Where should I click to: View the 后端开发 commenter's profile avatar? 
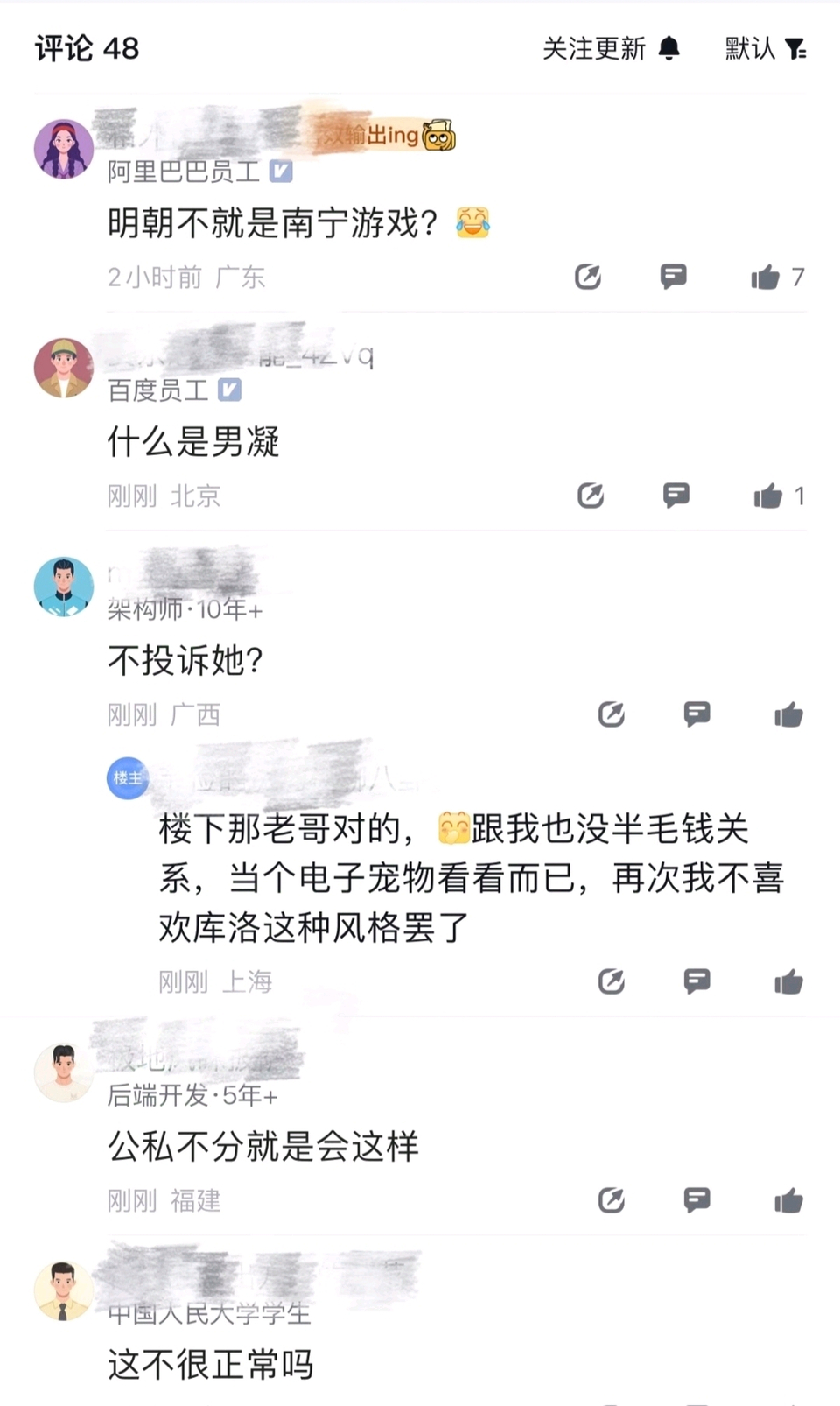click(63, 1072)
